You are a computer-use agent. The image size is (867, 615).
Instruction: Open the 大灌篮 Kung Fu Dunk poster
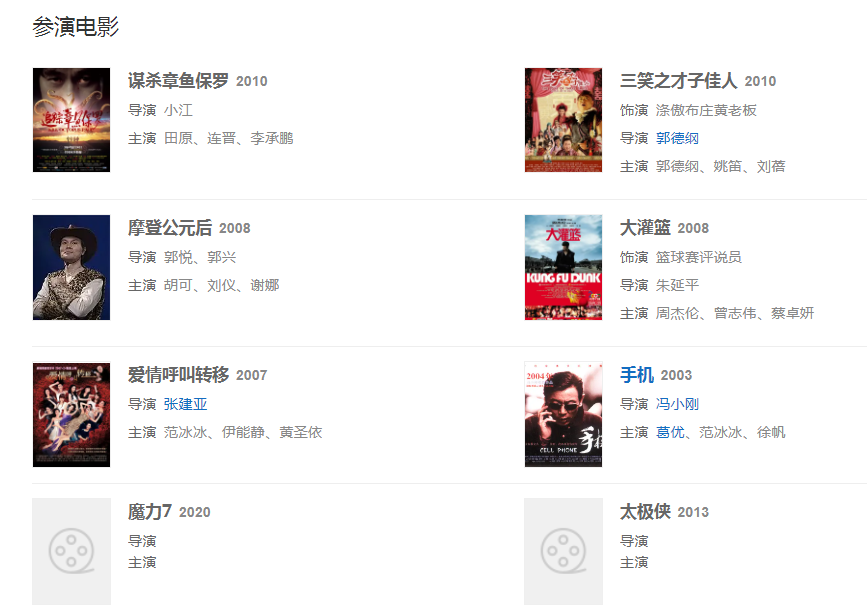(563, 267)
